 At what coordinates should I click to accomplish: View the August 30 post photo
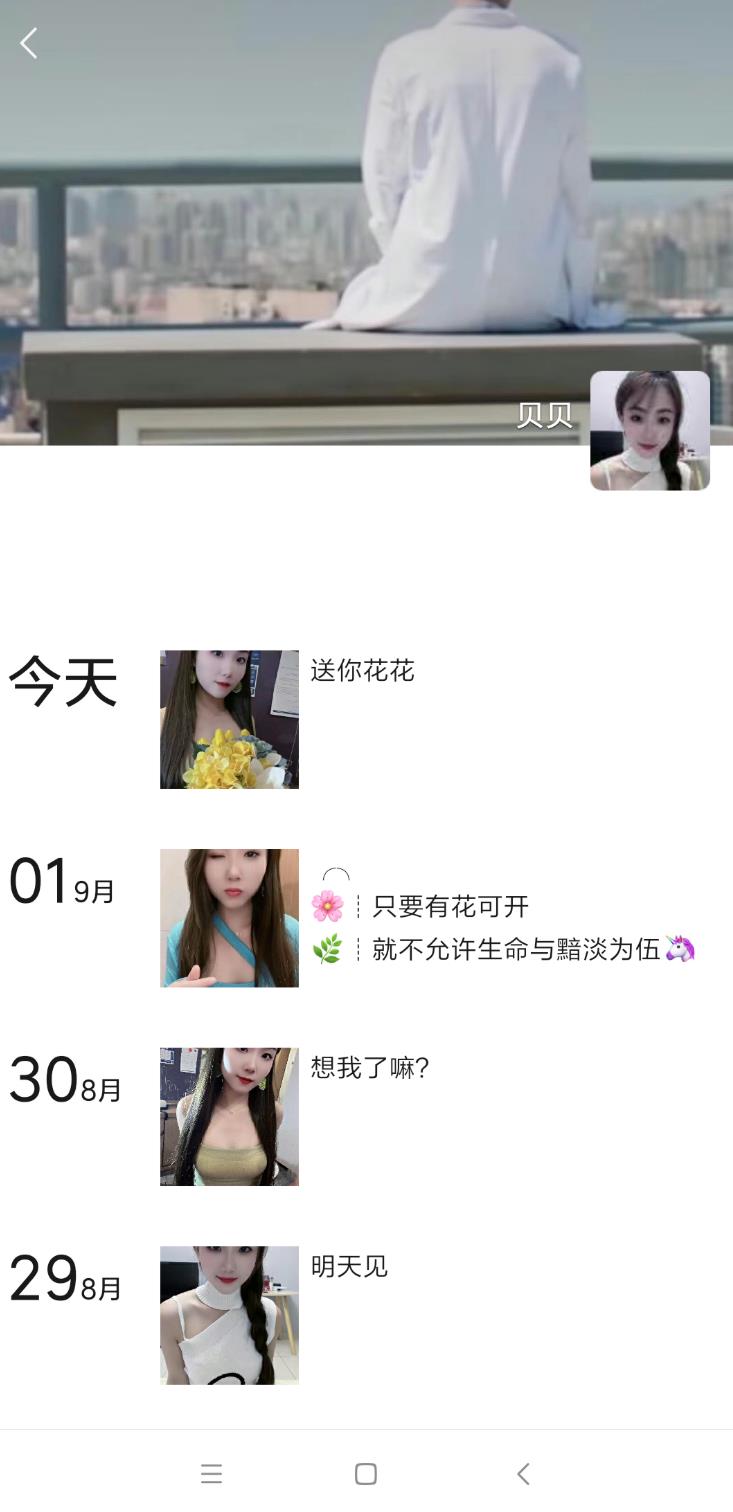click(x=229, y=1116)
